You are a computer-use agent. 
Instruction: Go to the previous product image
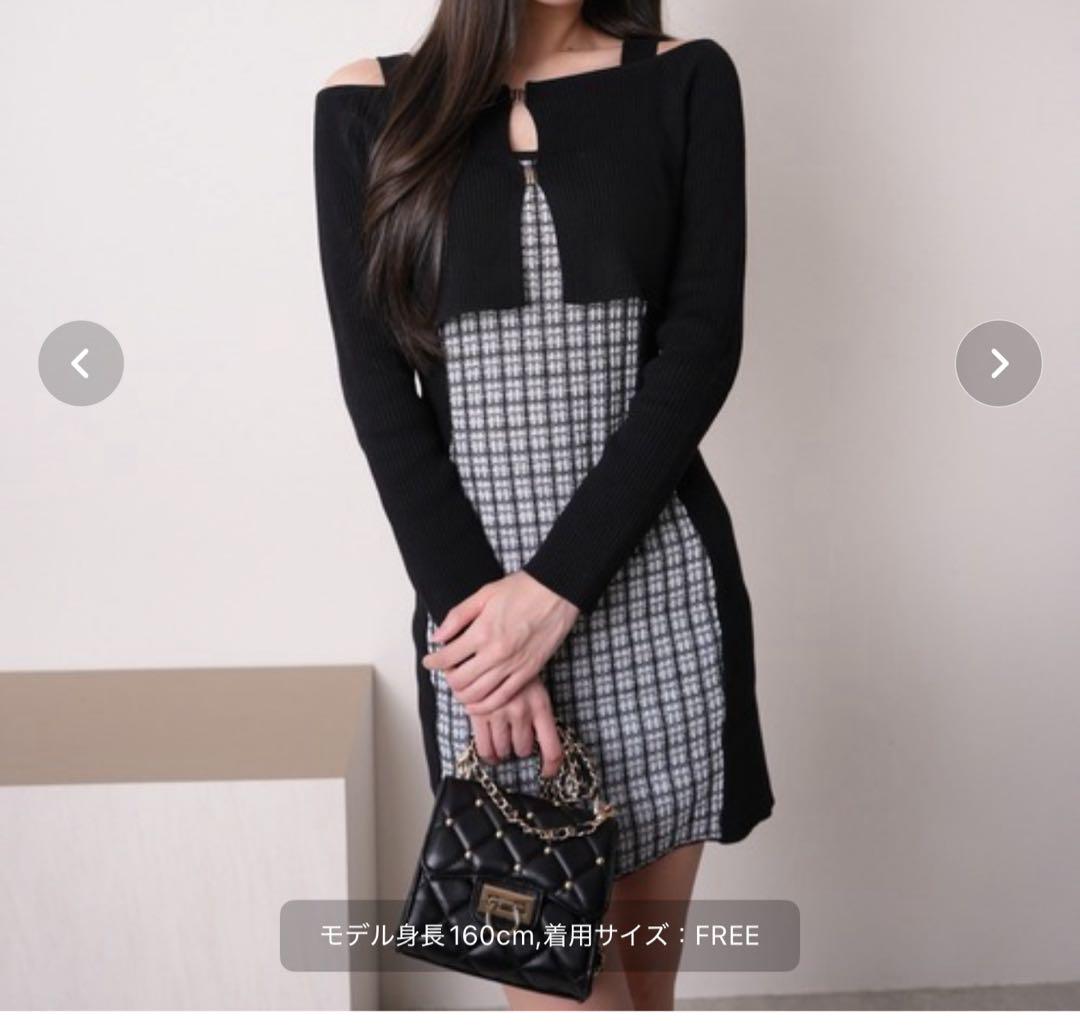point(81,363)
